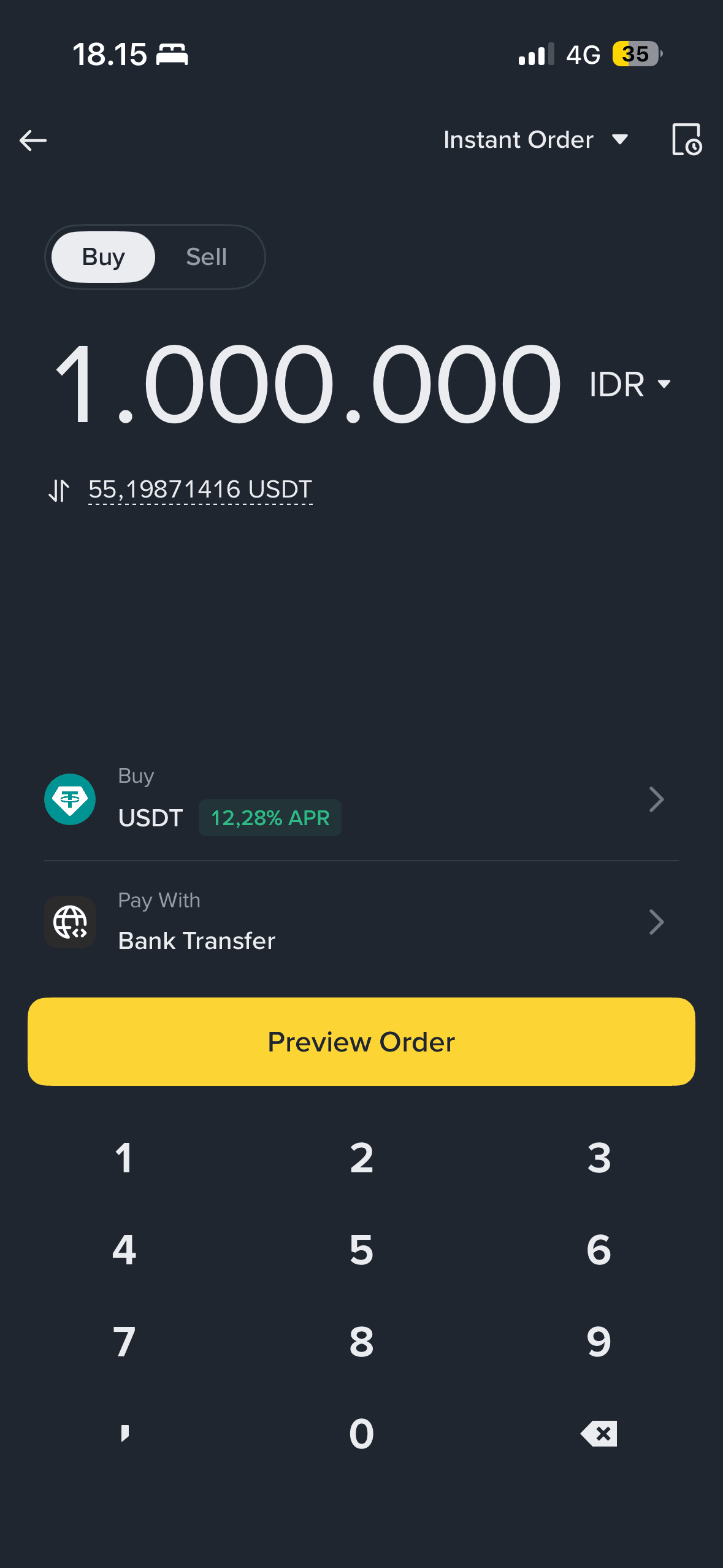The height and width of the screenshot is (1568, 723).
Task: Tap the Tether USDT coin icon
Action: pos(69,799)
